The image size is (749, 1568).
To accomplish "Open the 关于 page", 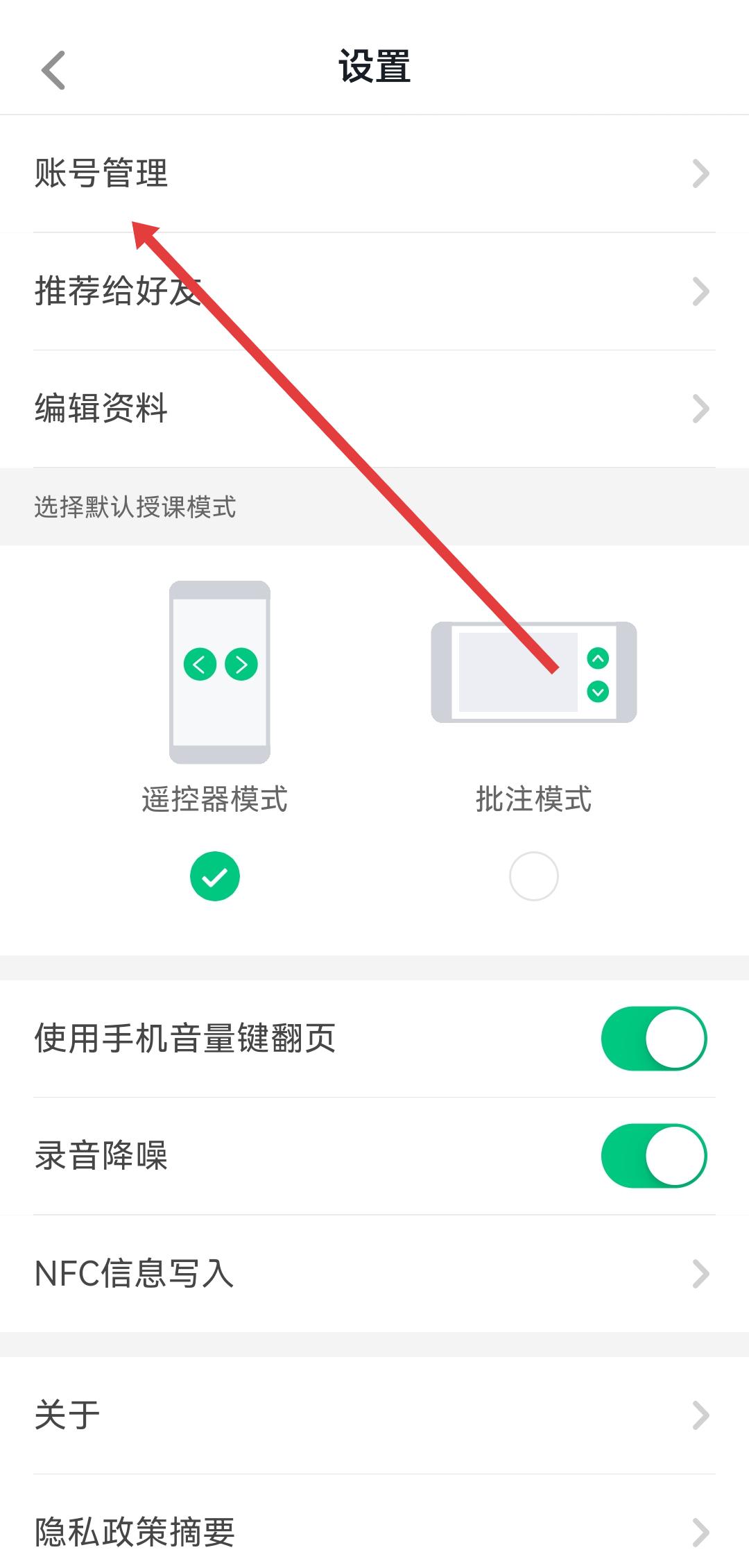I will [x=374, y=1415].
